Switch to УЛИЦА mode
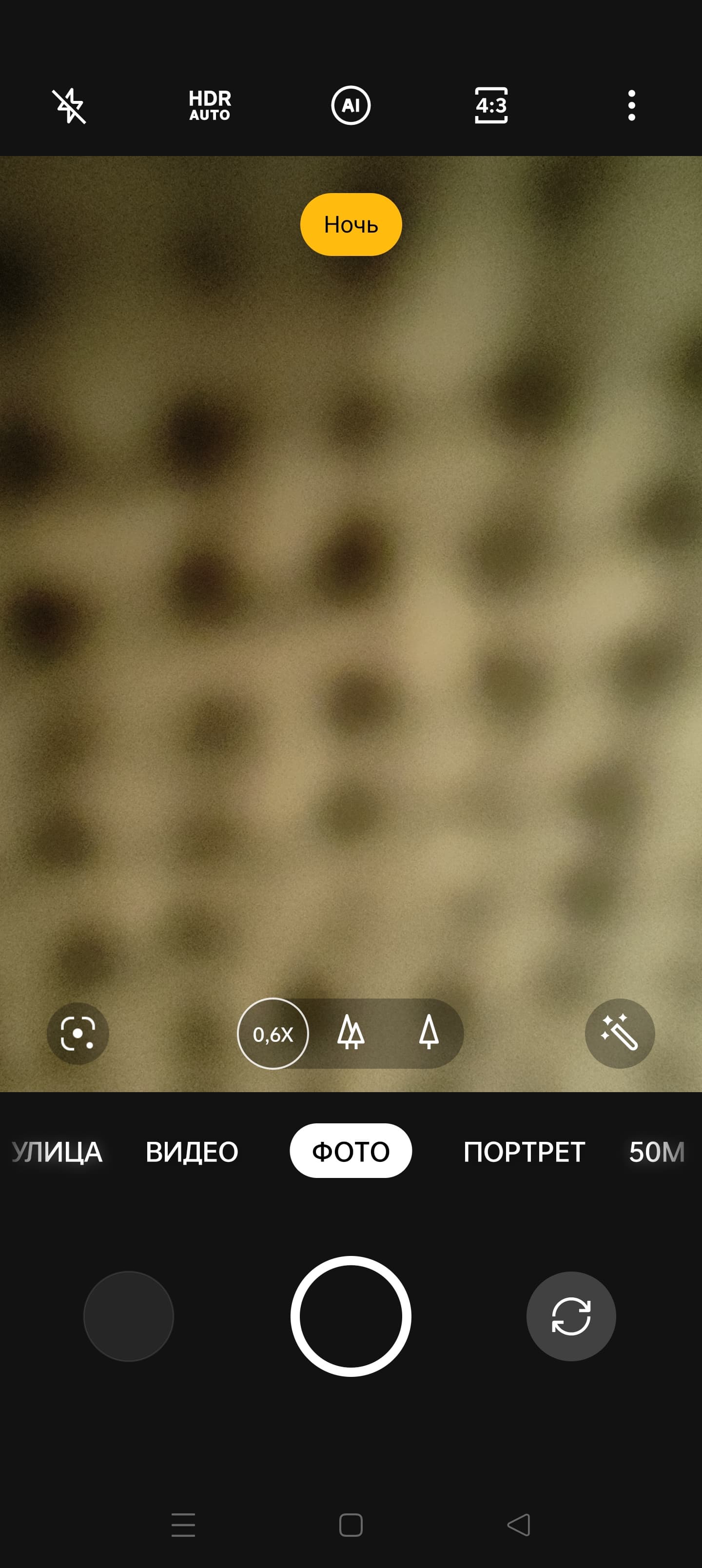 coord(57,1152)
